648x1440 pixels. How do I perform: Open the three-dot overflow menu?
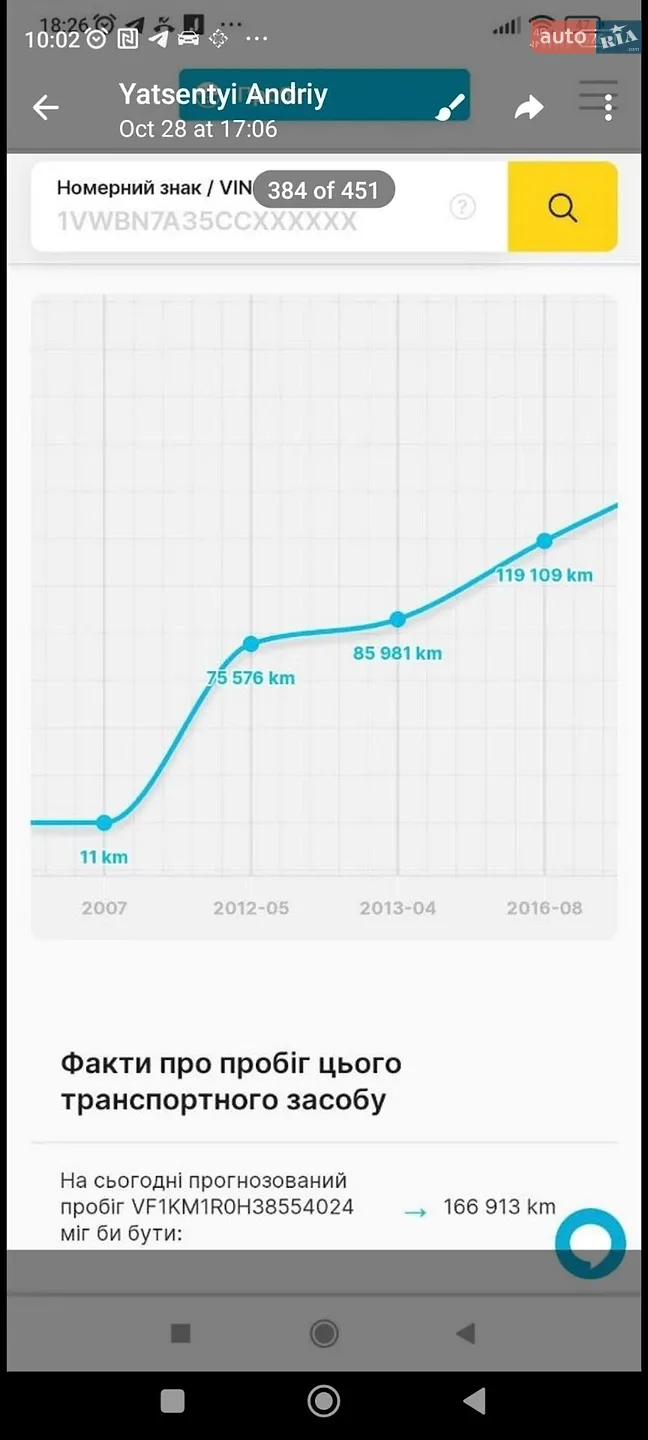tap(608, 107)
